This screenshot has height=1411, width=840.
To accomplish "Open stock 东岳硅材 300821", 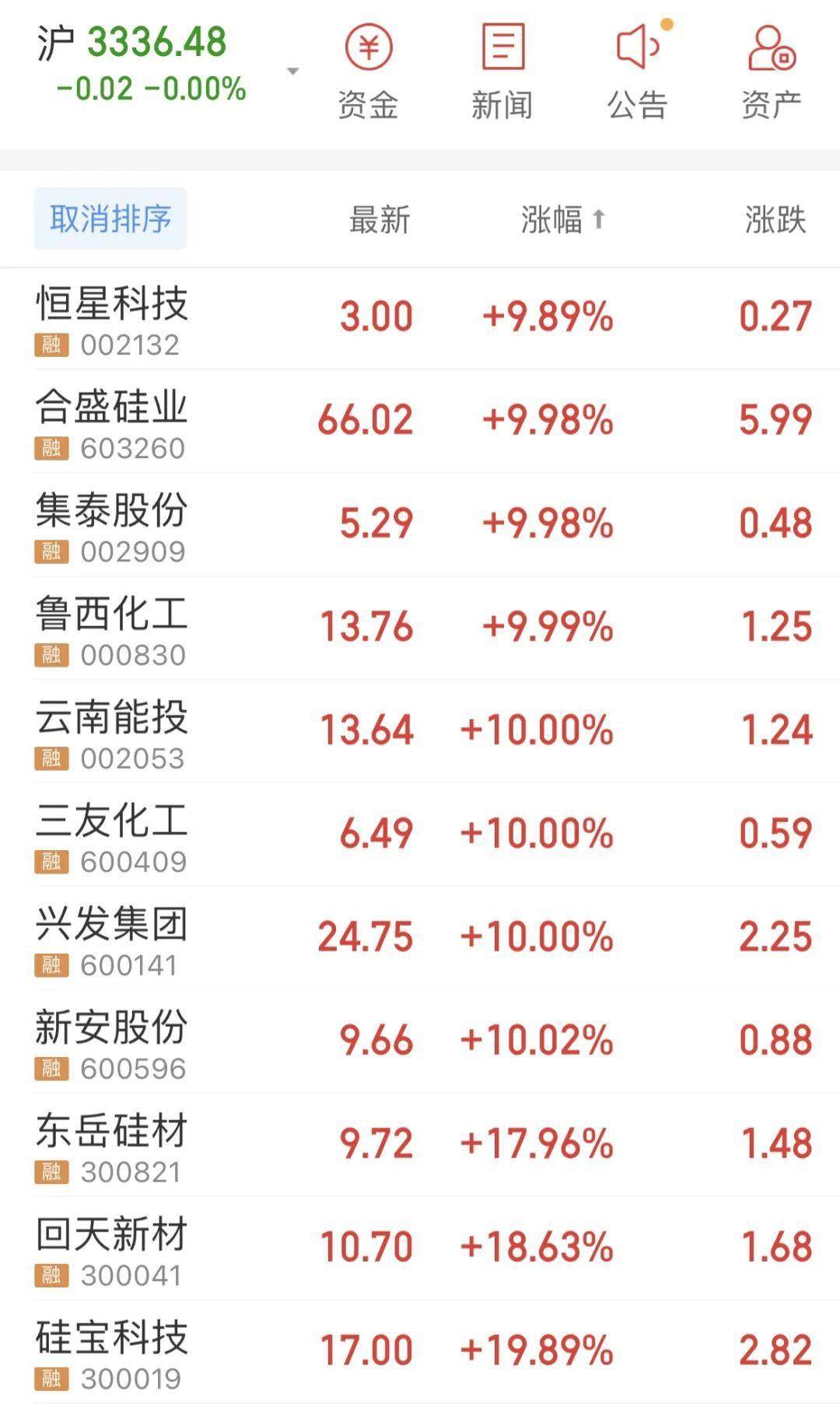I will tap(420, 1146).
